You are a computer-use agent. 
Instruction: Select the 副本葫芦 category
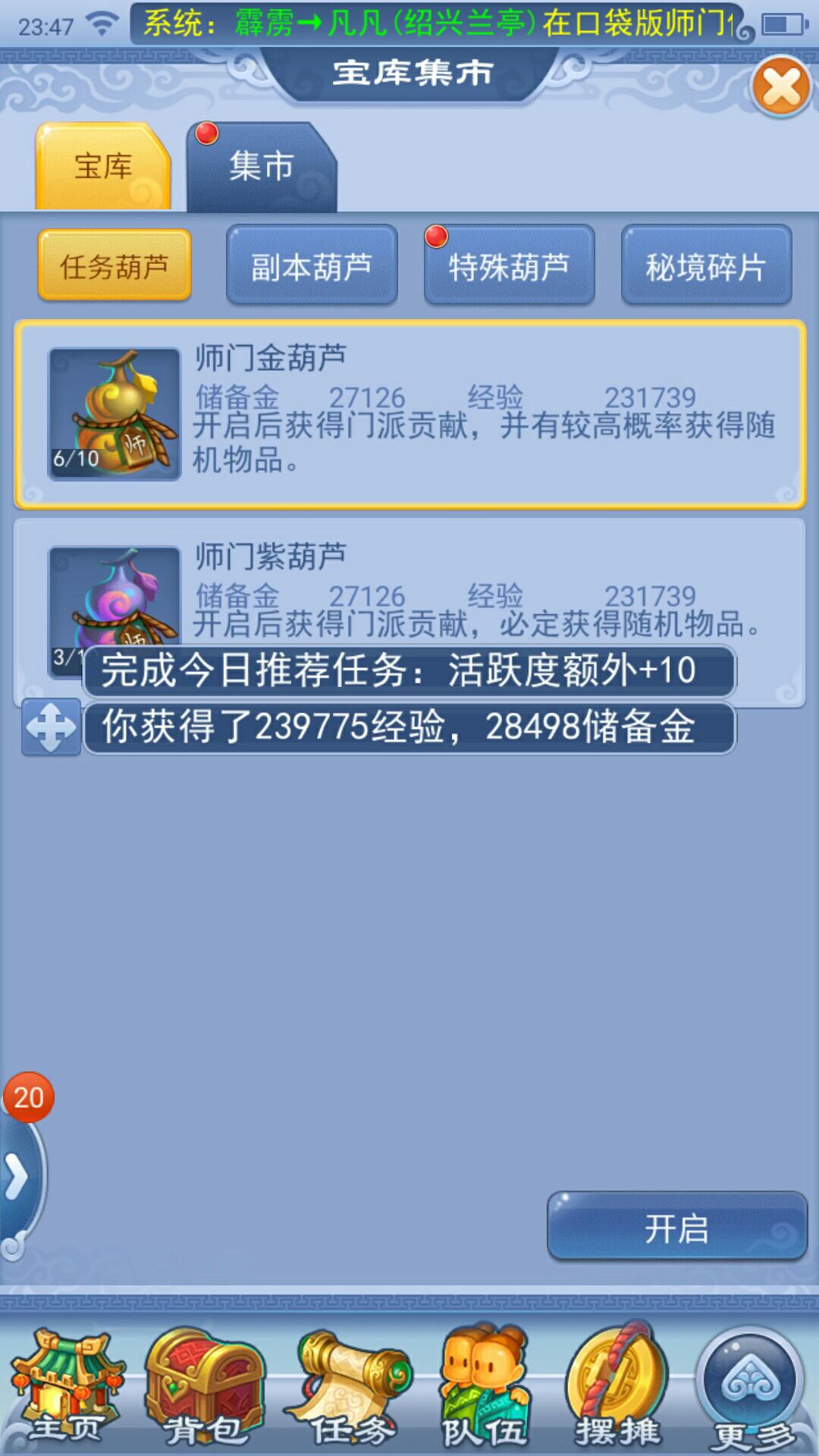[312, 266]
